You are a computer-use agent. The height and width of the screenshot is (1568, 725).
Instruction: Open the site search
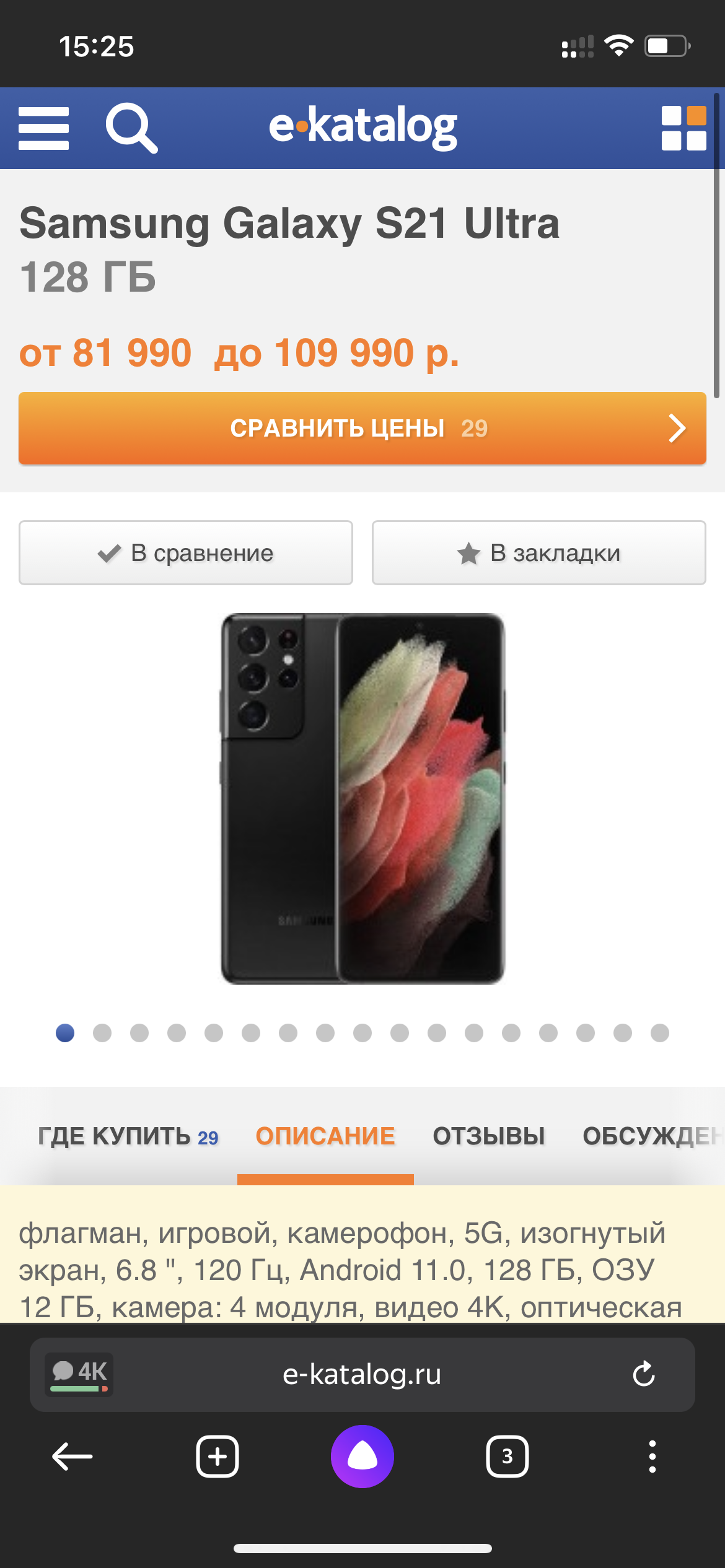[x=131, y=128]
